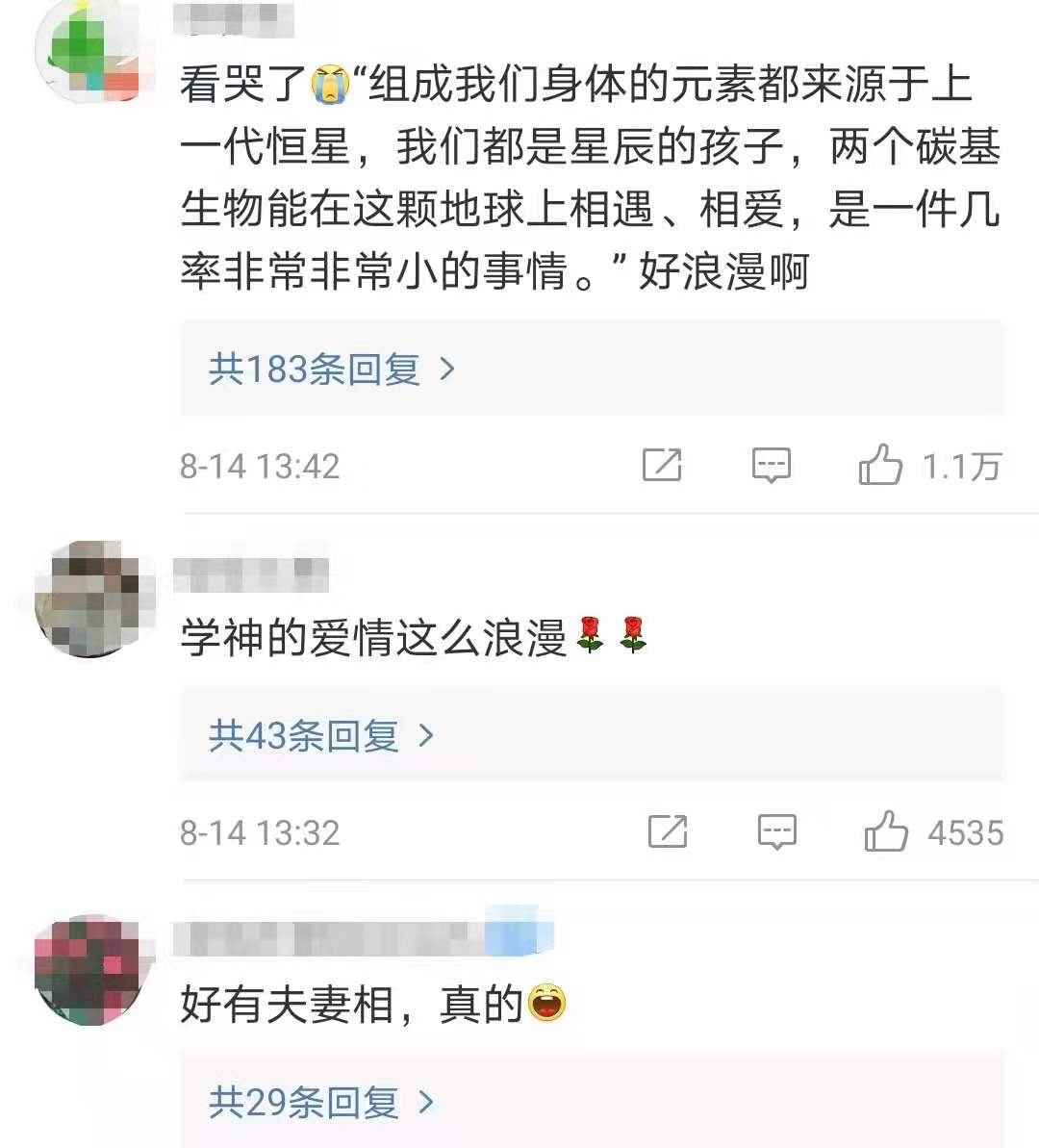Repost the 8-14 13:42 comment

[662, 466]
